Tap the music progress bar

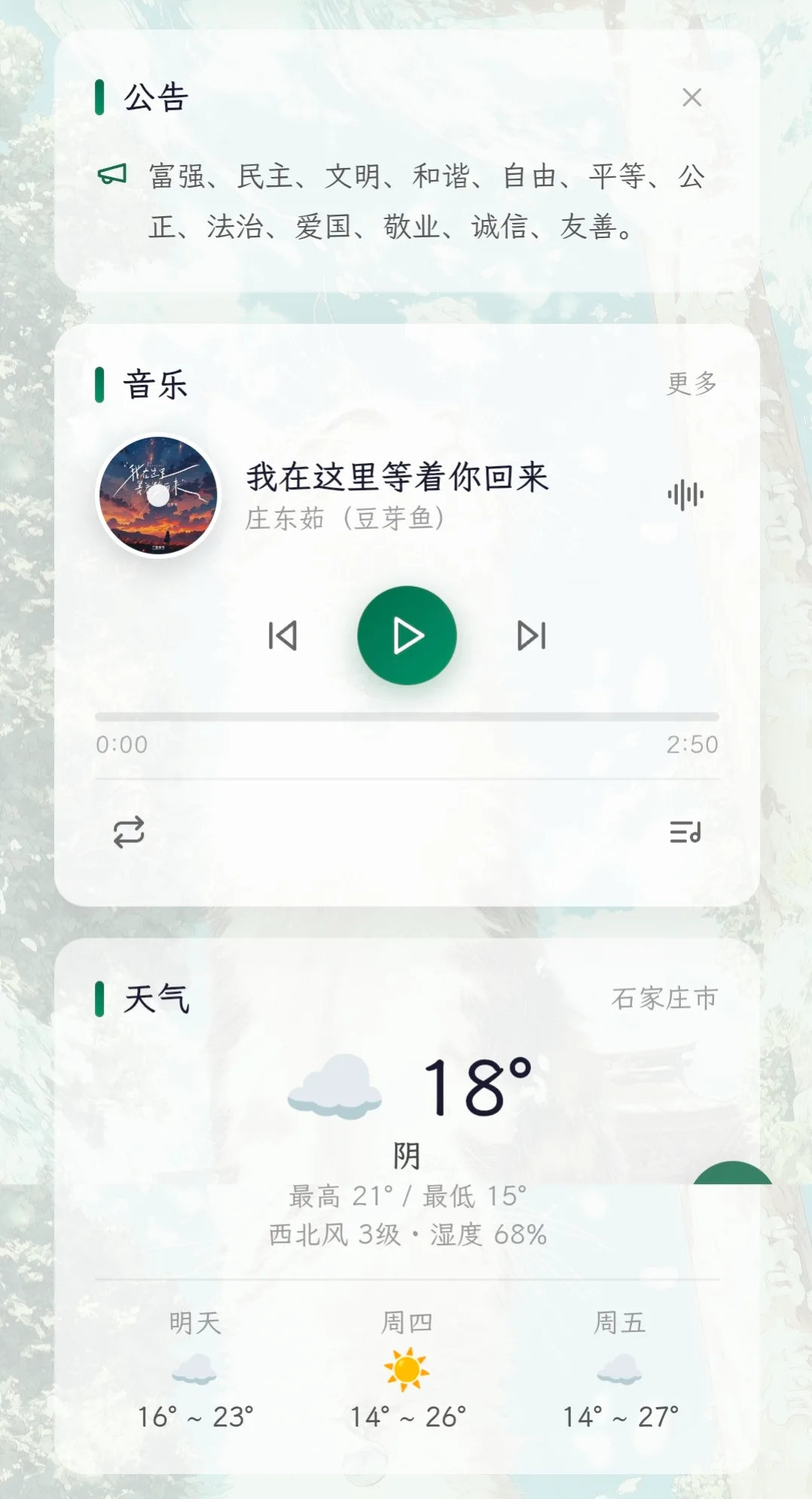coord(407,717)
